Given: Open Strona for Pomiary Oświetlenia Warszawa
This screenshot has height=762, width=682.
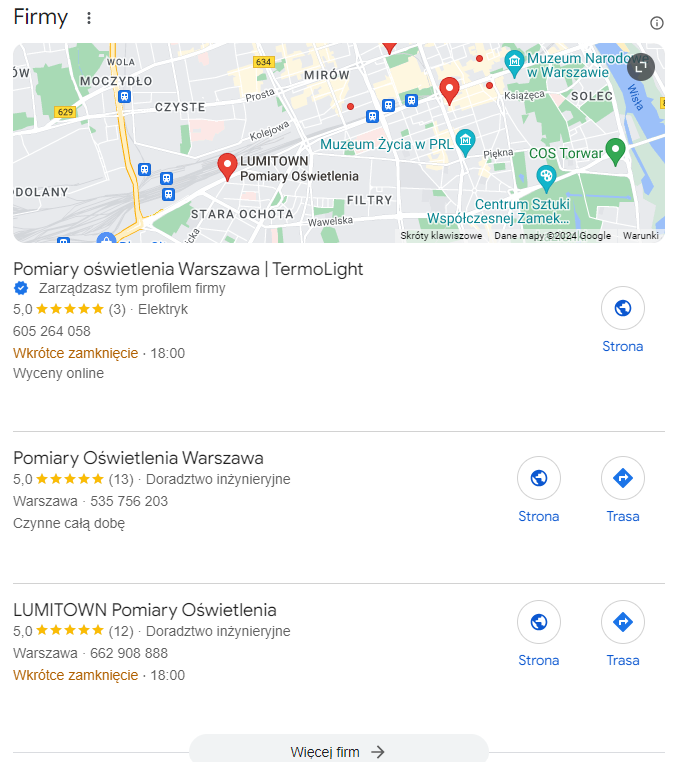Looking at the screenshot, I should pyautogui.click(x=538, y=490).
